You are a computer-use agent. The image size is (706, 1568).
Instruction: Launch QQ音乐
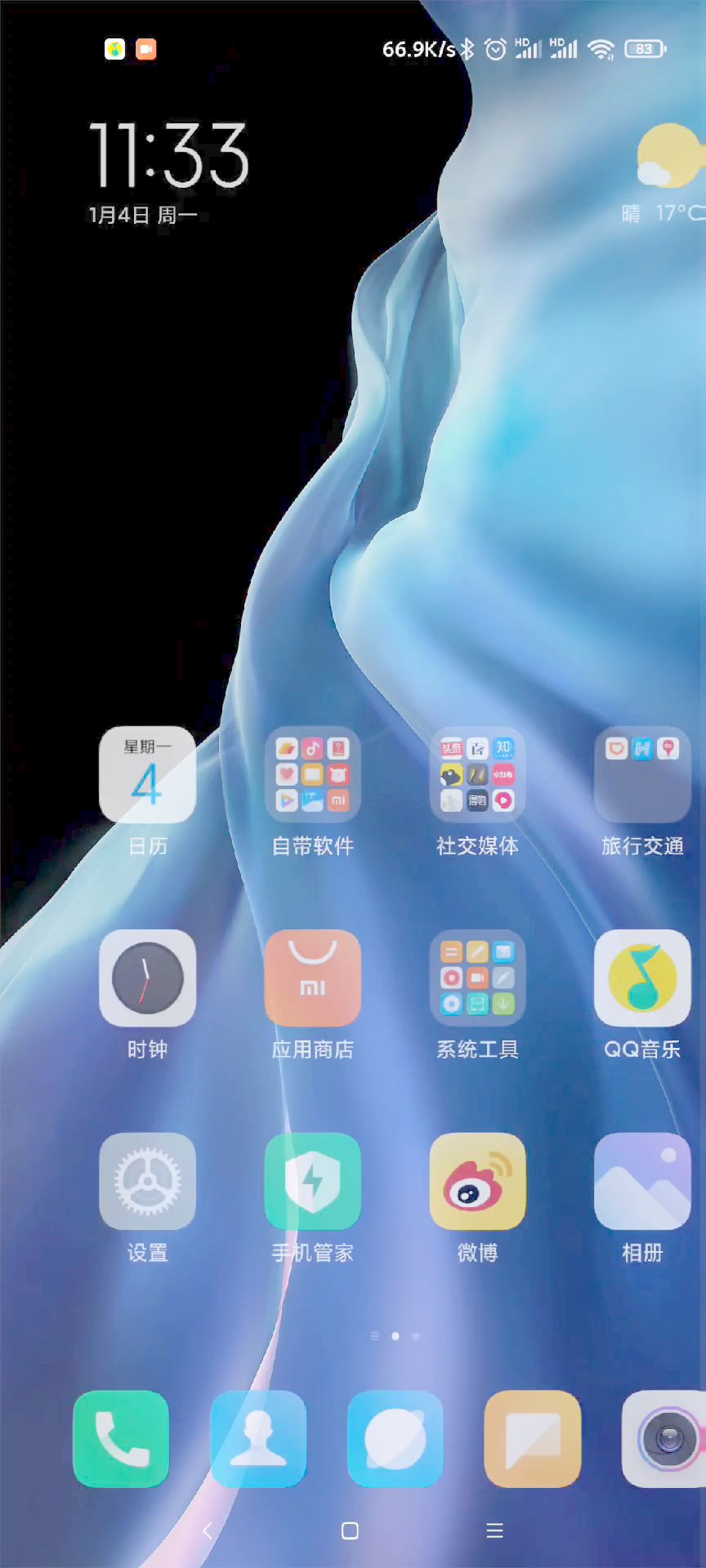(642, 978)
